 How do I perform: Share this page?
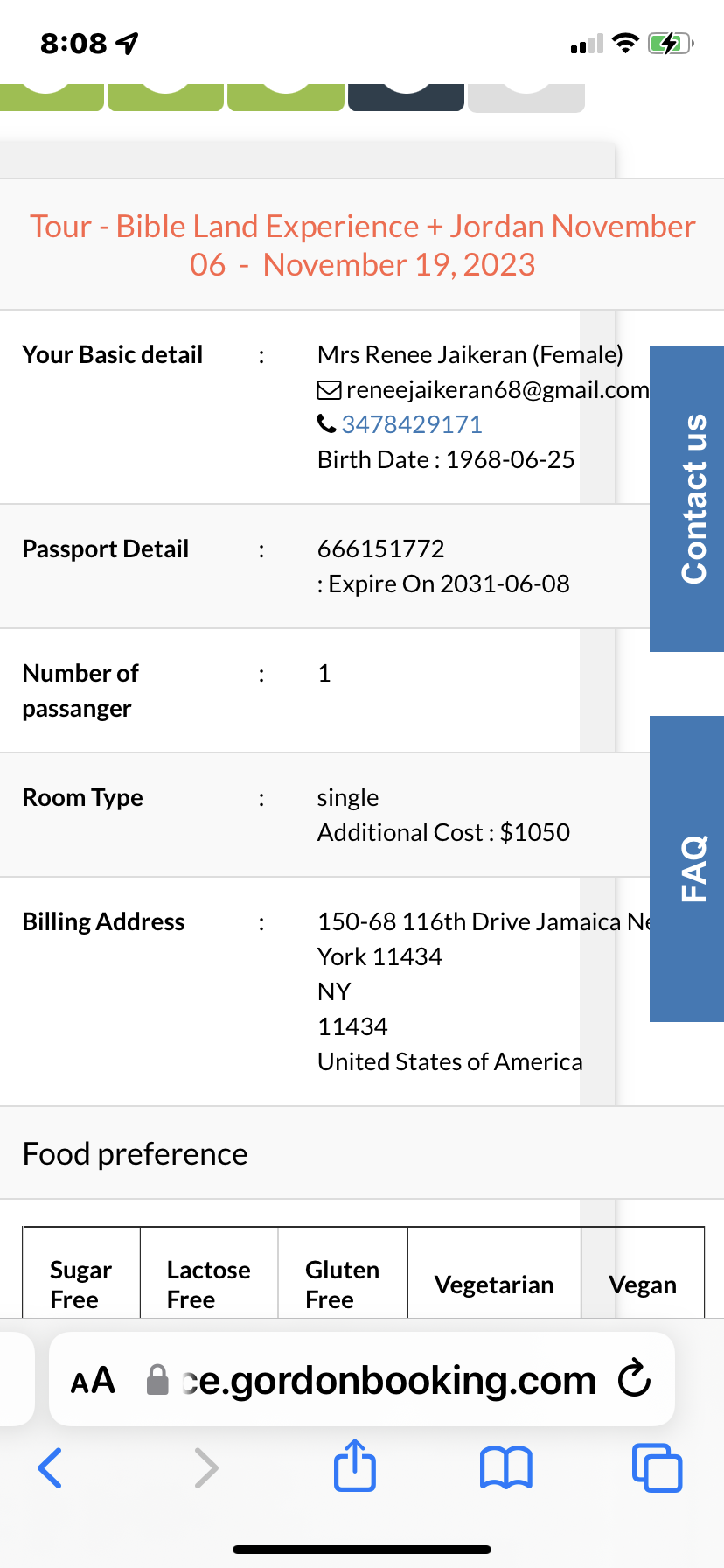(x=355, y=1466)
